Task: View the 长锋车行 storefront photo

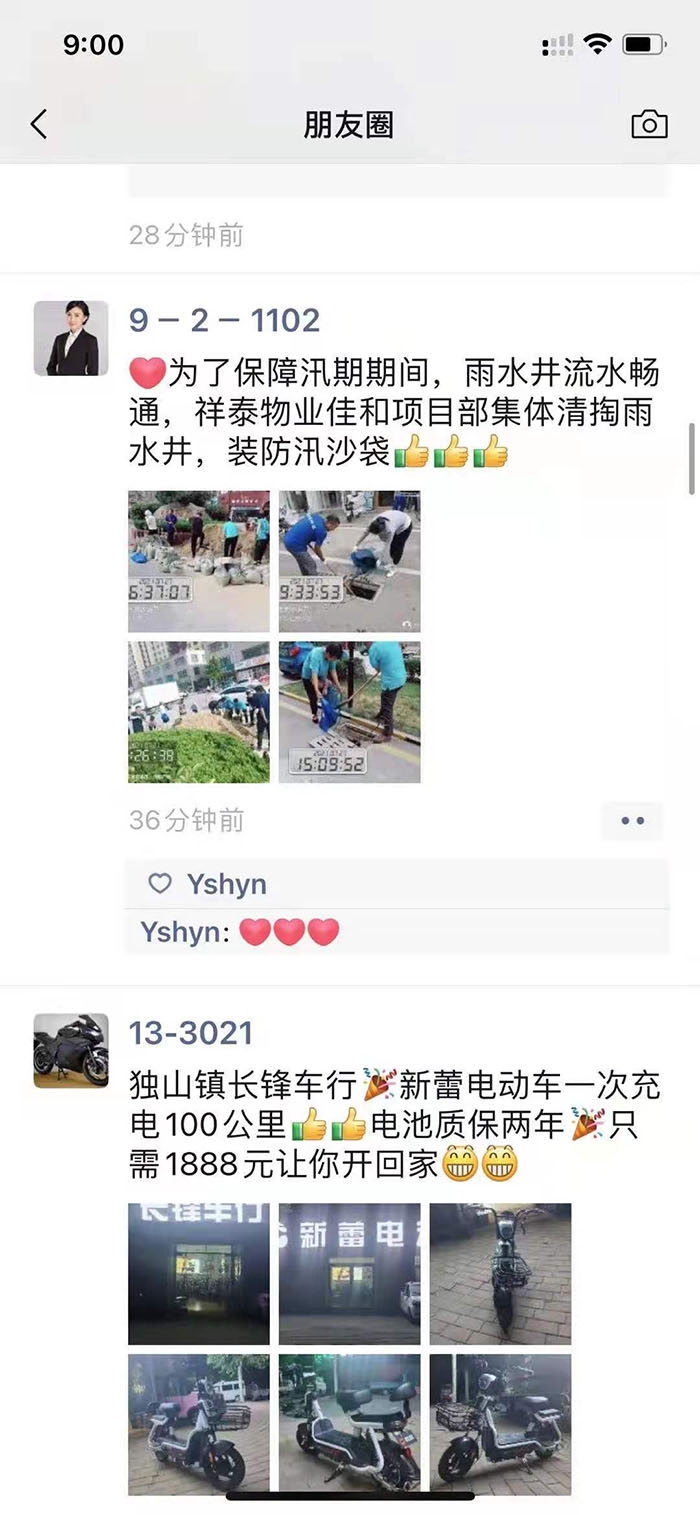Action: point(199,1274)
